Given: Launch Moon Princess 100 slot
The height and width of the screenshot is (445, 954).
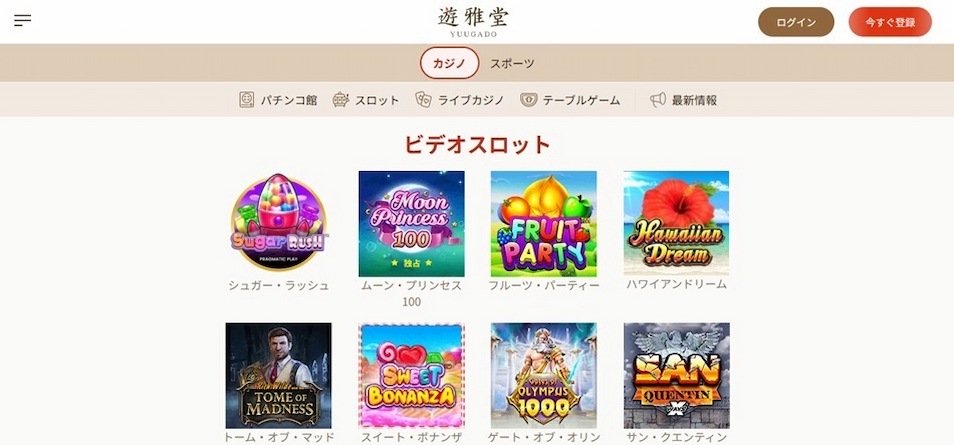Looking at the screenshot, I should point(411,224).
